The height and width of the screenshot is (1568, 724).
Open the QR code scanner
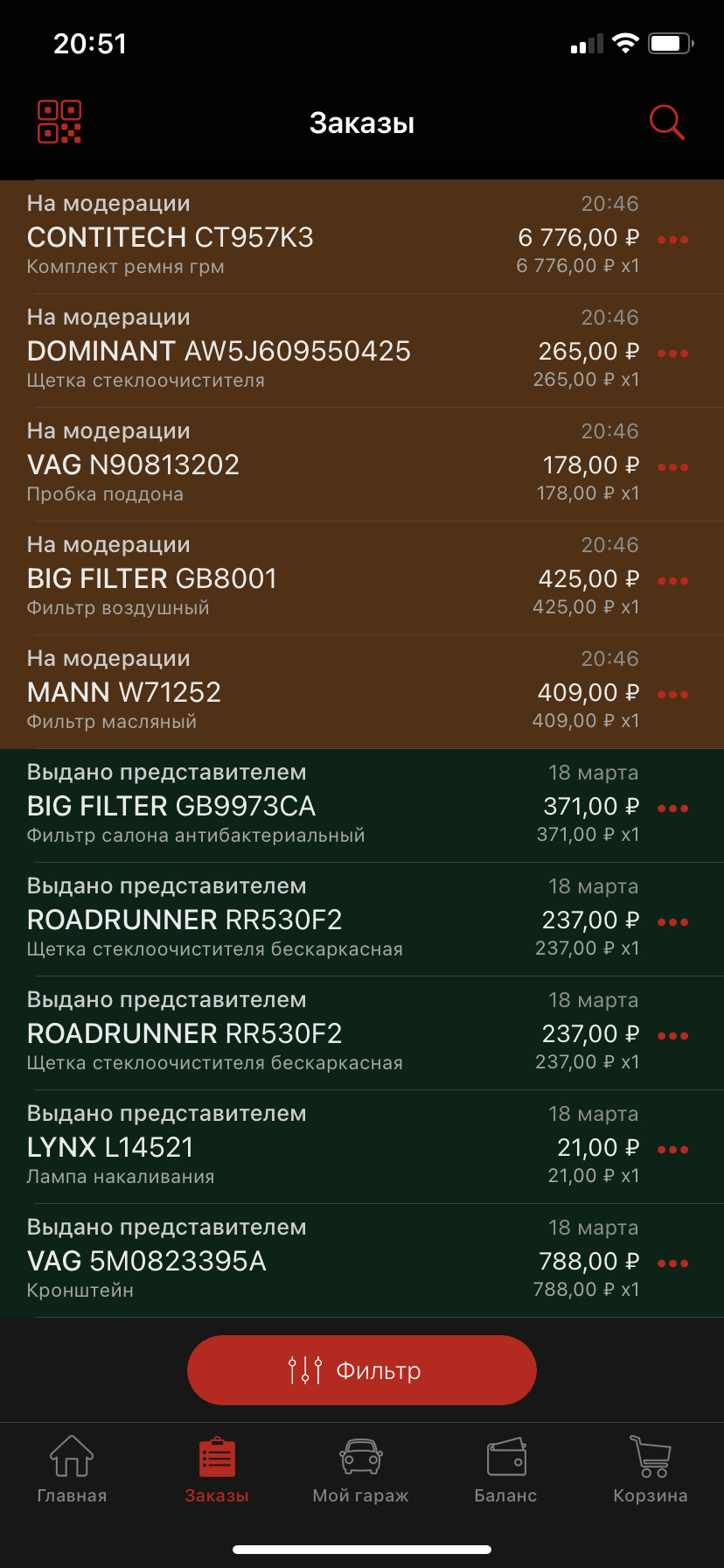point(58,122)
